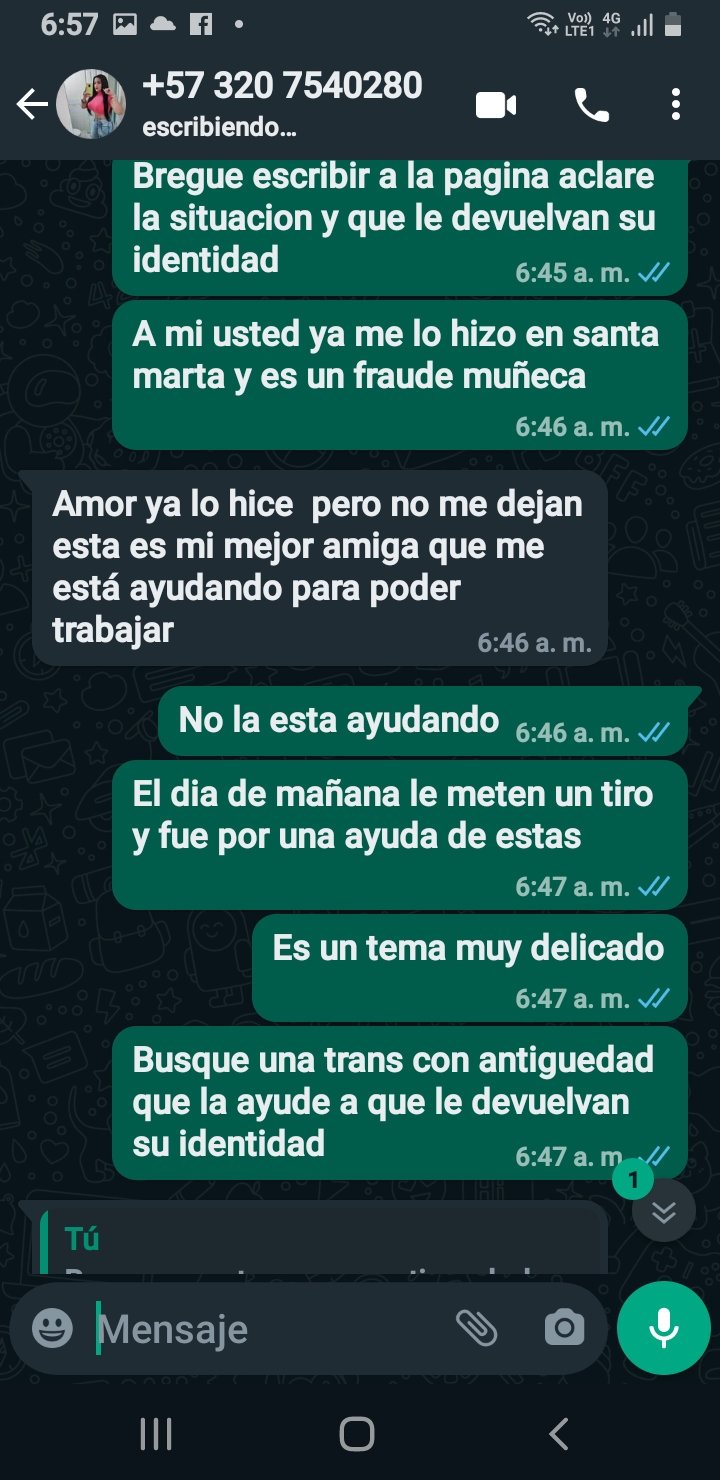Open the emoji picker
The width and height of the screenshot is (720, 1480).
point(52,1328)
